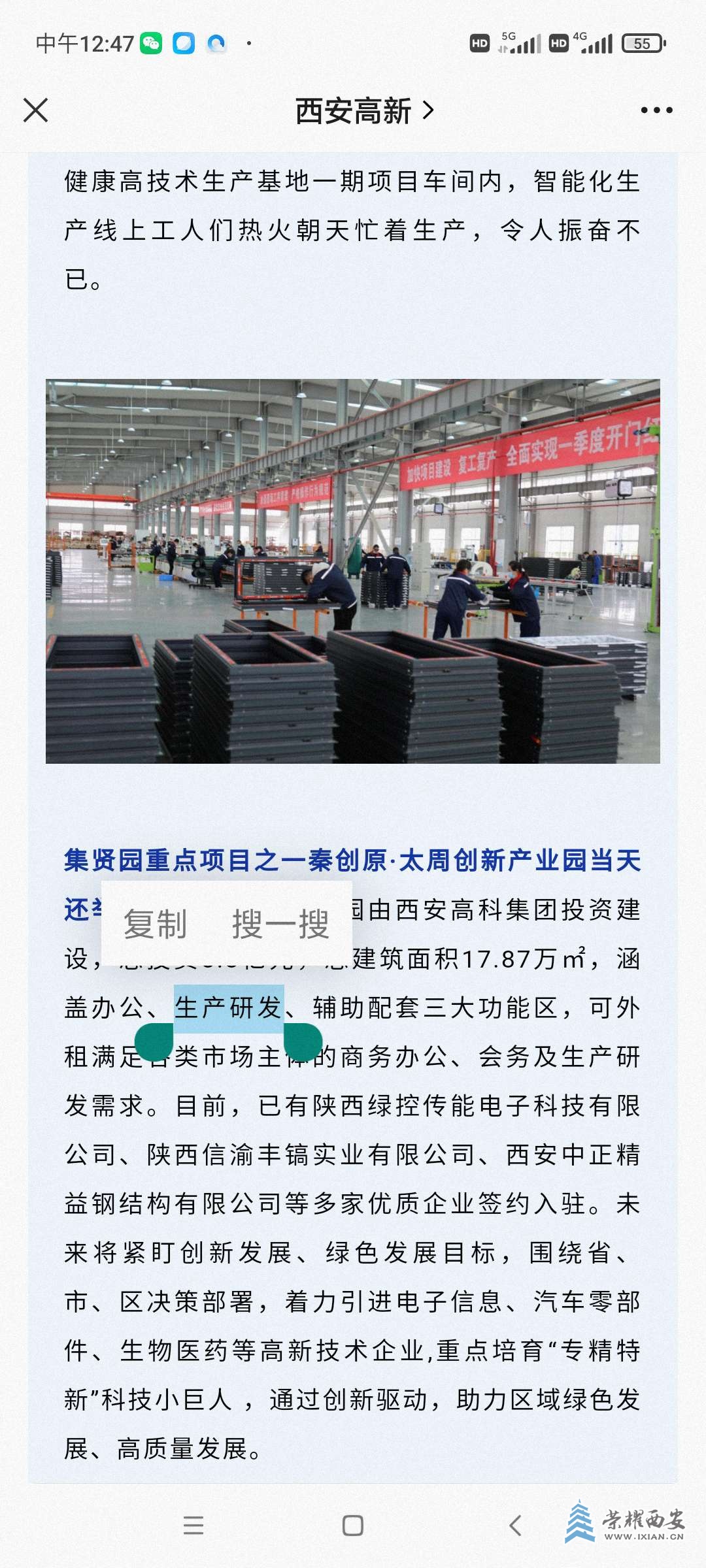
Task: Go back with system back button
Action: click(515, 1526)
